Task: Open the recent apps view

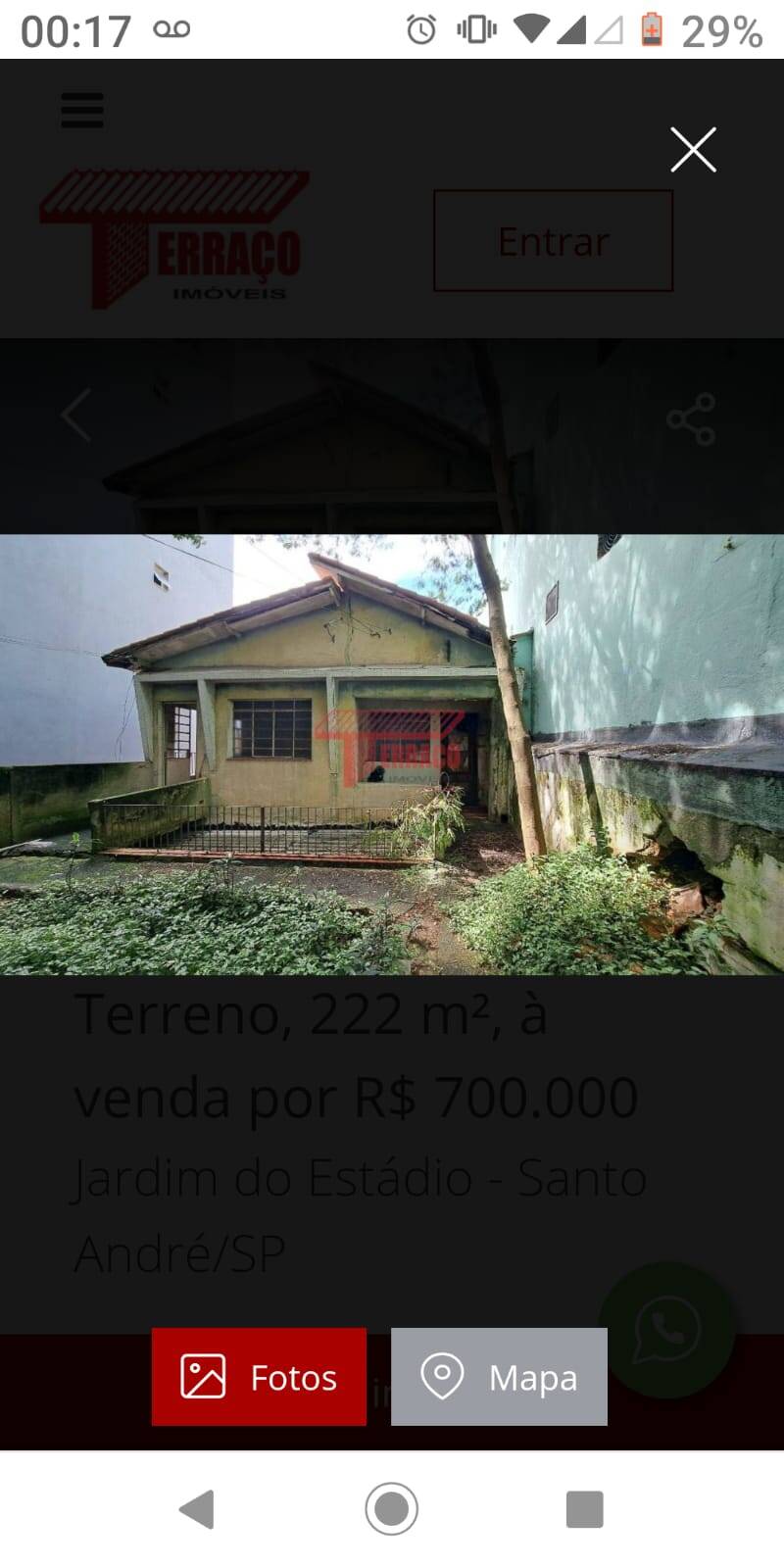Action: coord(585,1509)
